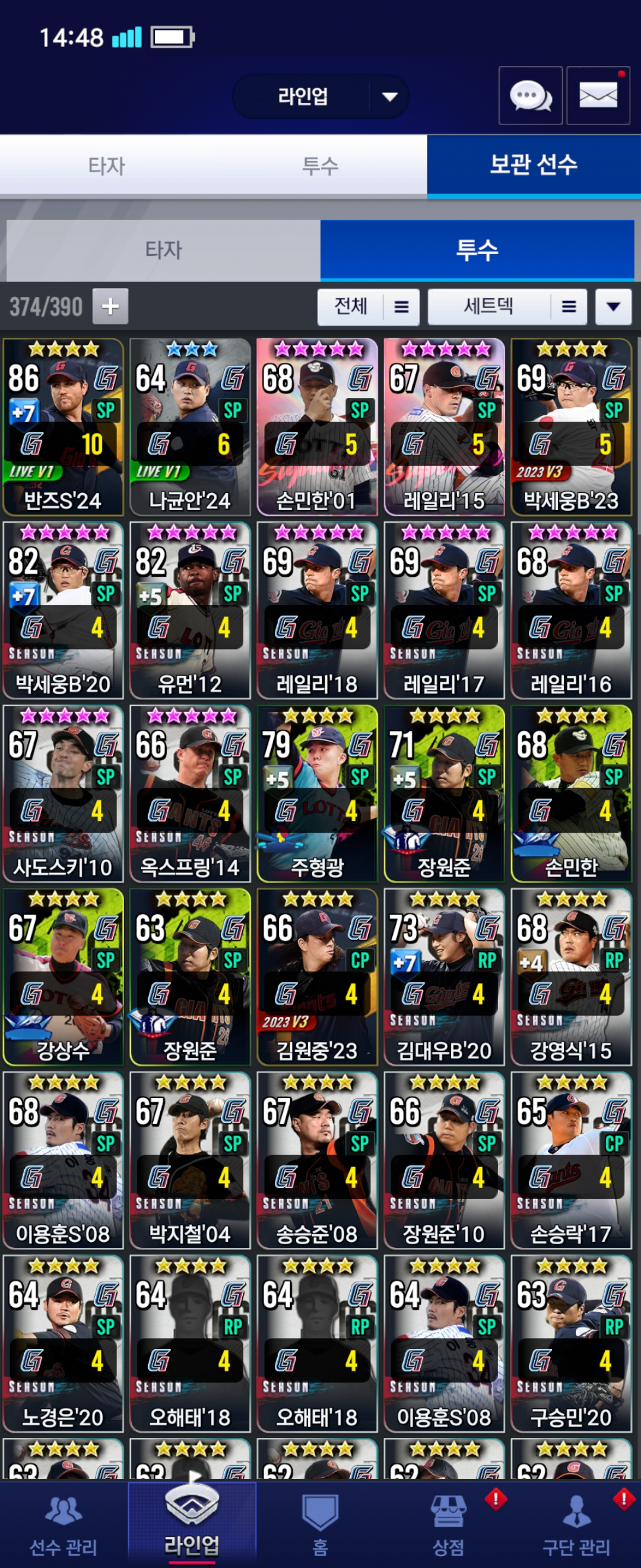Open the 유먼'12 player card
The image size is (641, 1568).
[190, 610]
